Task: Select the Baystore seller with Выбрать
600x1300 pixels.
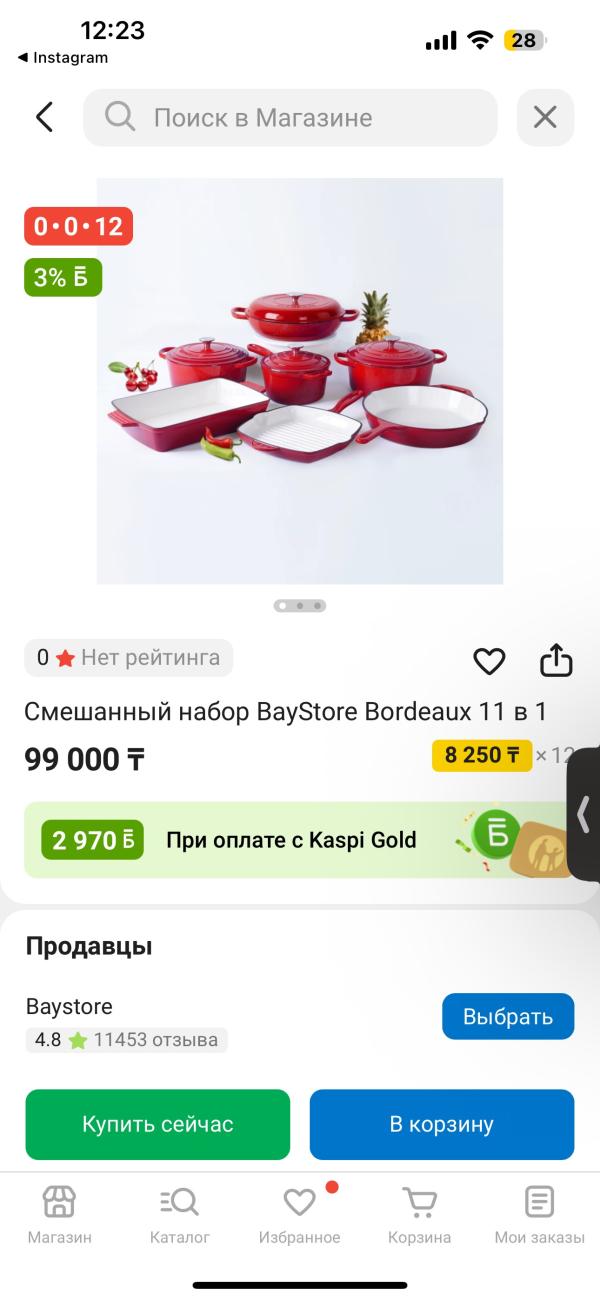Action: (508, 1017)
